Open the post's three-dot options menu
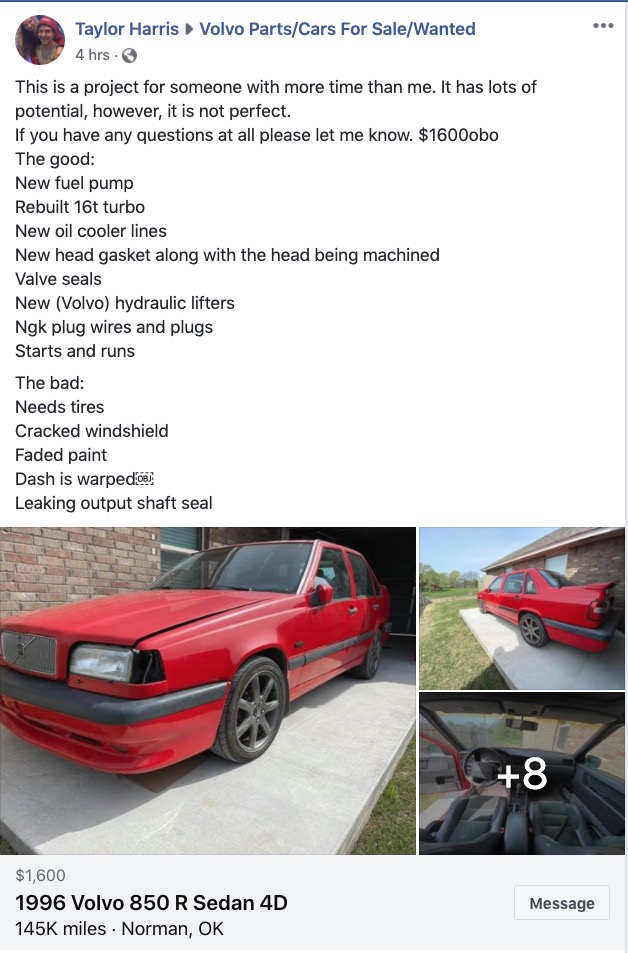Screen dimensions: 628x953 tap(603, 26)
